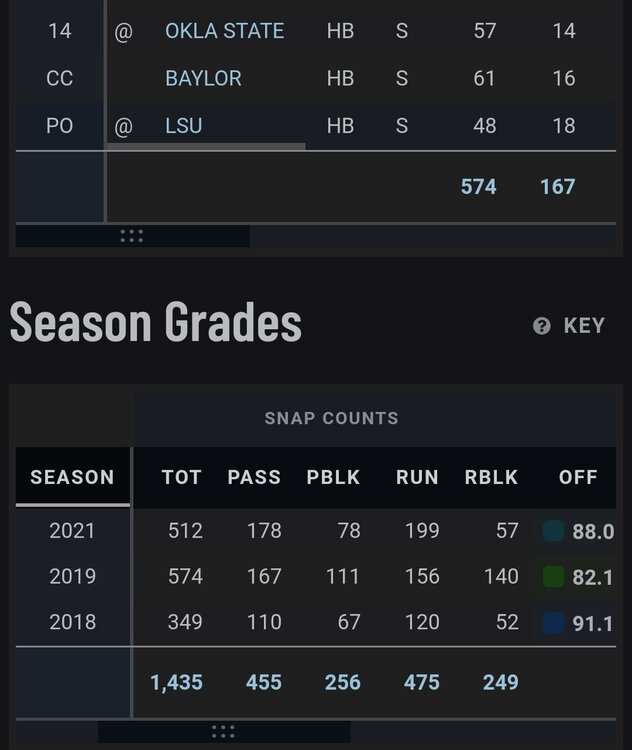The width and height of the screenshot is (632, 750).
Task: Show the Season Grades KEY
Action: [569, 326]
